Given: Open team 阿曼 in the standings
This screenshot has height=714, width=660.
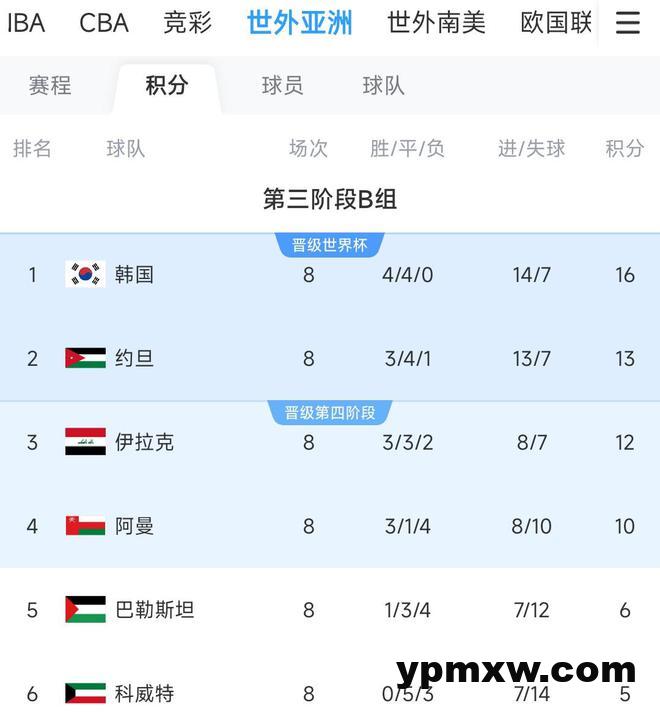Looking at the screenshot, I should point(134,526).
